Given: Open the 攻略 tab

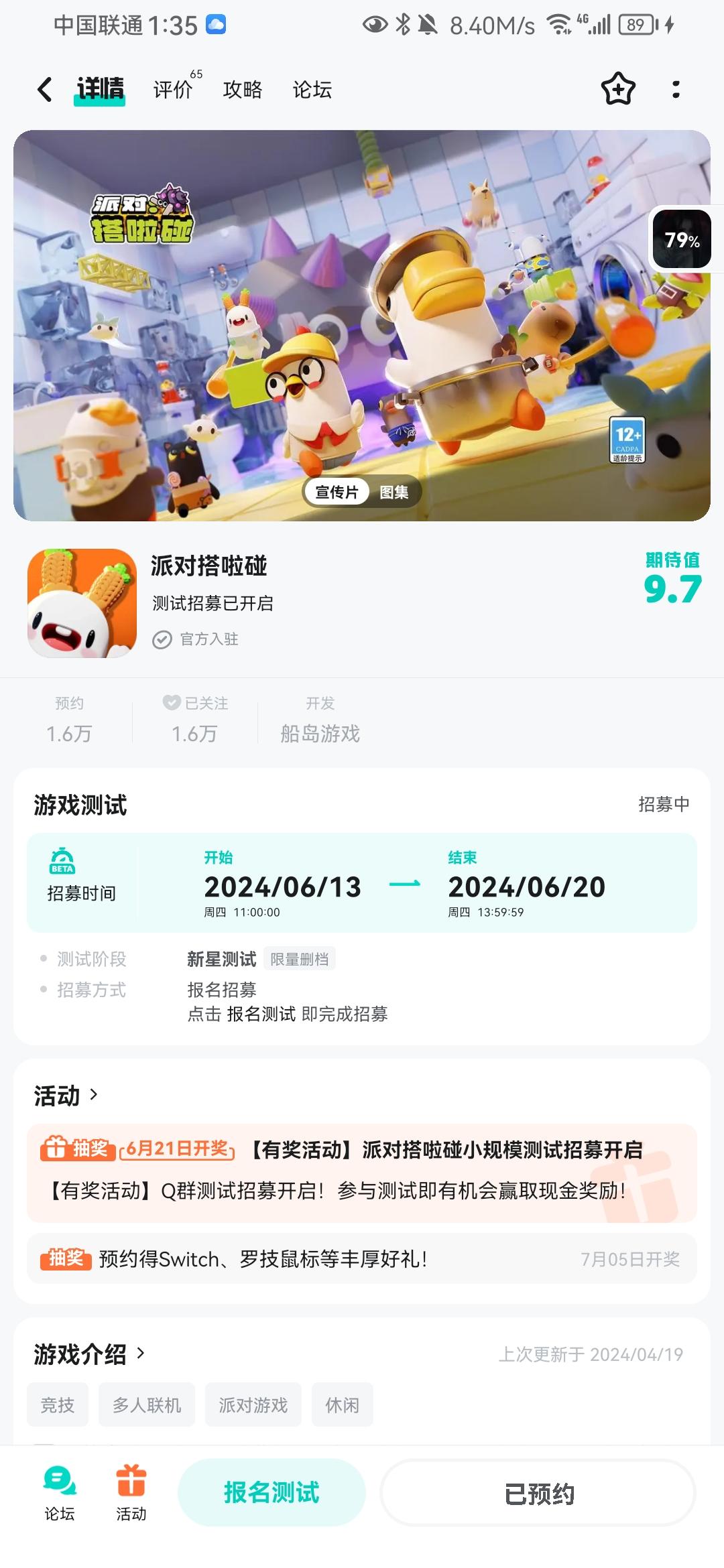Looking at the screenshot, I should point(242,89).
